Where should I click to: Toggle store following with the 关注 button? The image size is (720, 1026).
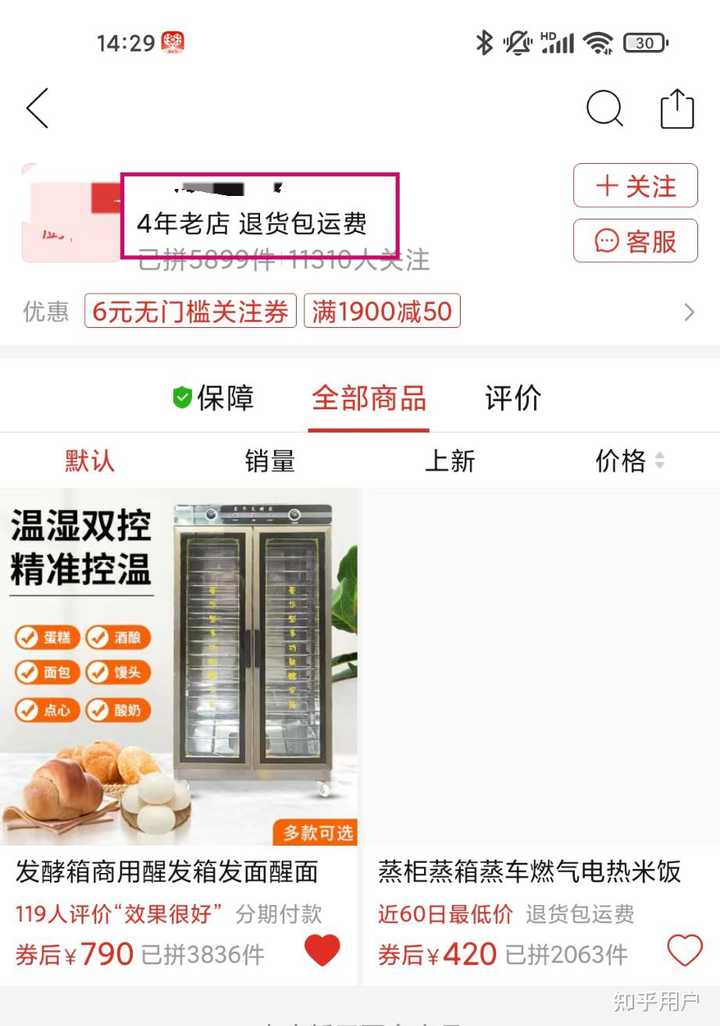click(x=635, y=187)
